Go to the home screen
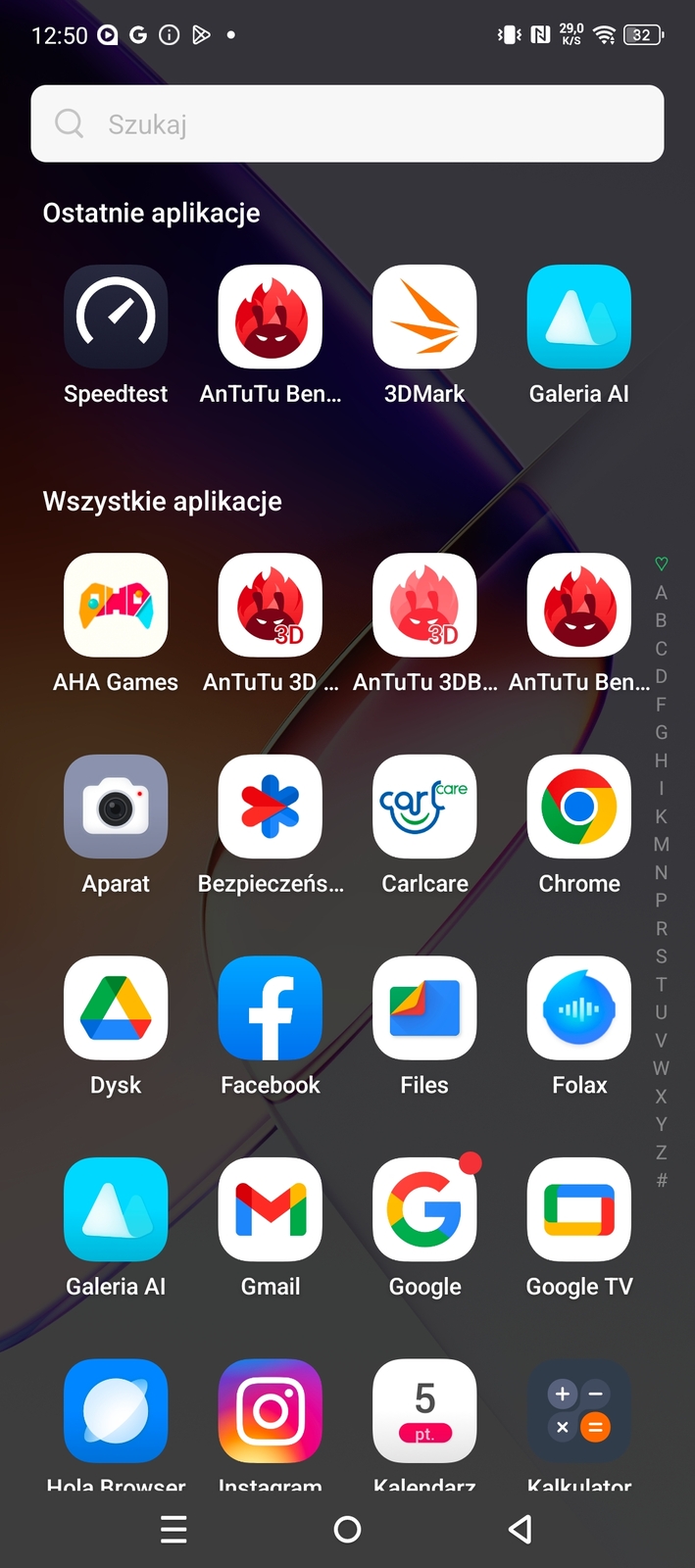 (x=347, y=1530)
